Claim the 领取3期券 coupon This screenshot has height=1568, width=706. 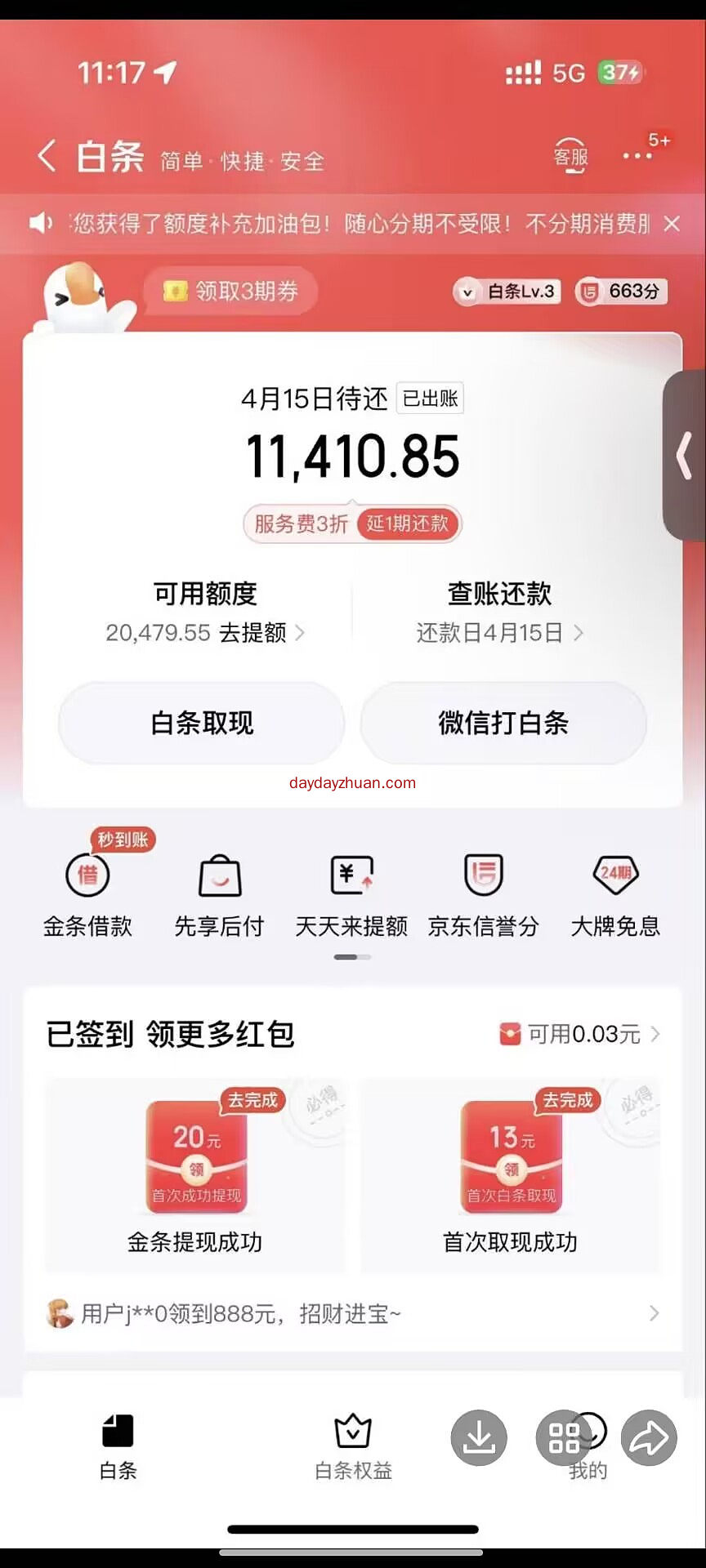232,291
